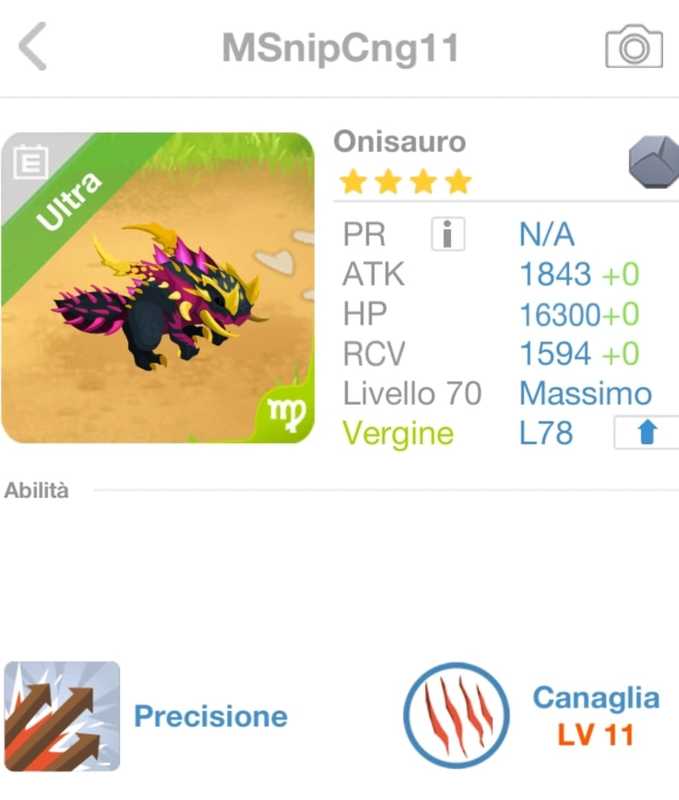Open the Precisione ability
This screenshot has width=679, height=800.
point(62,716)
